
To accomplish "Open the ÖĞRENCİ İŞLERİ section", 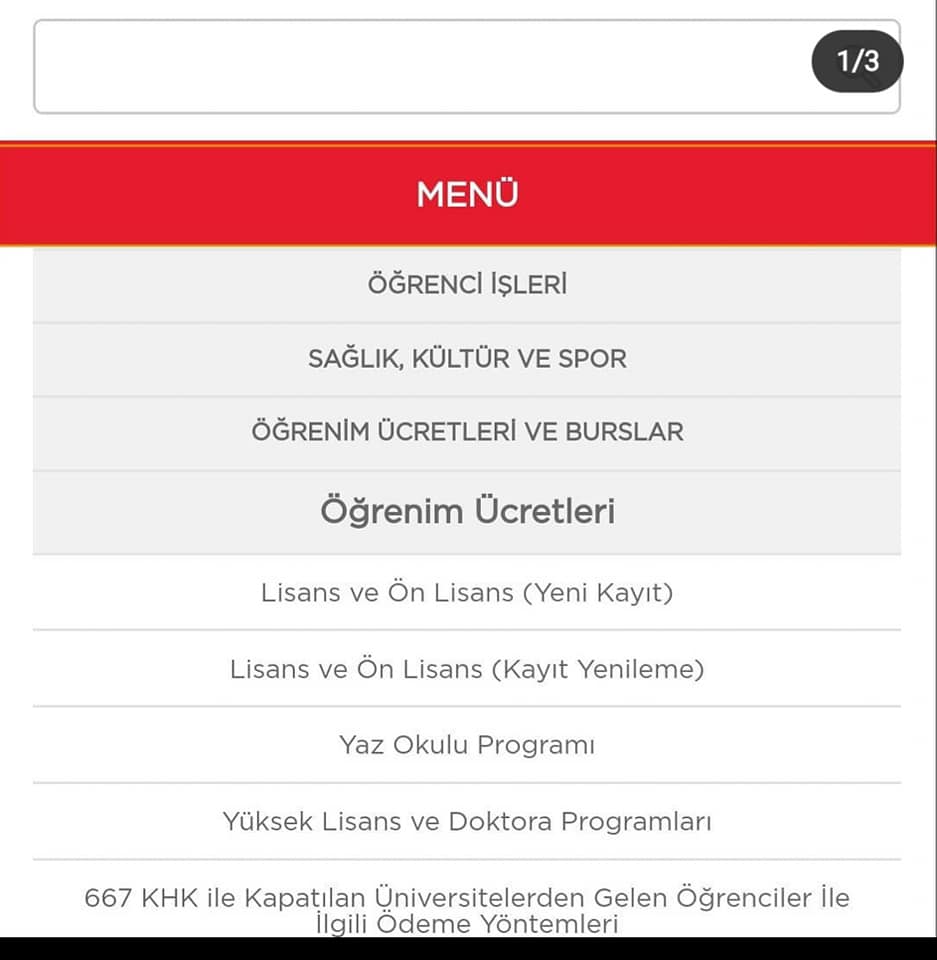I will 467,285.
